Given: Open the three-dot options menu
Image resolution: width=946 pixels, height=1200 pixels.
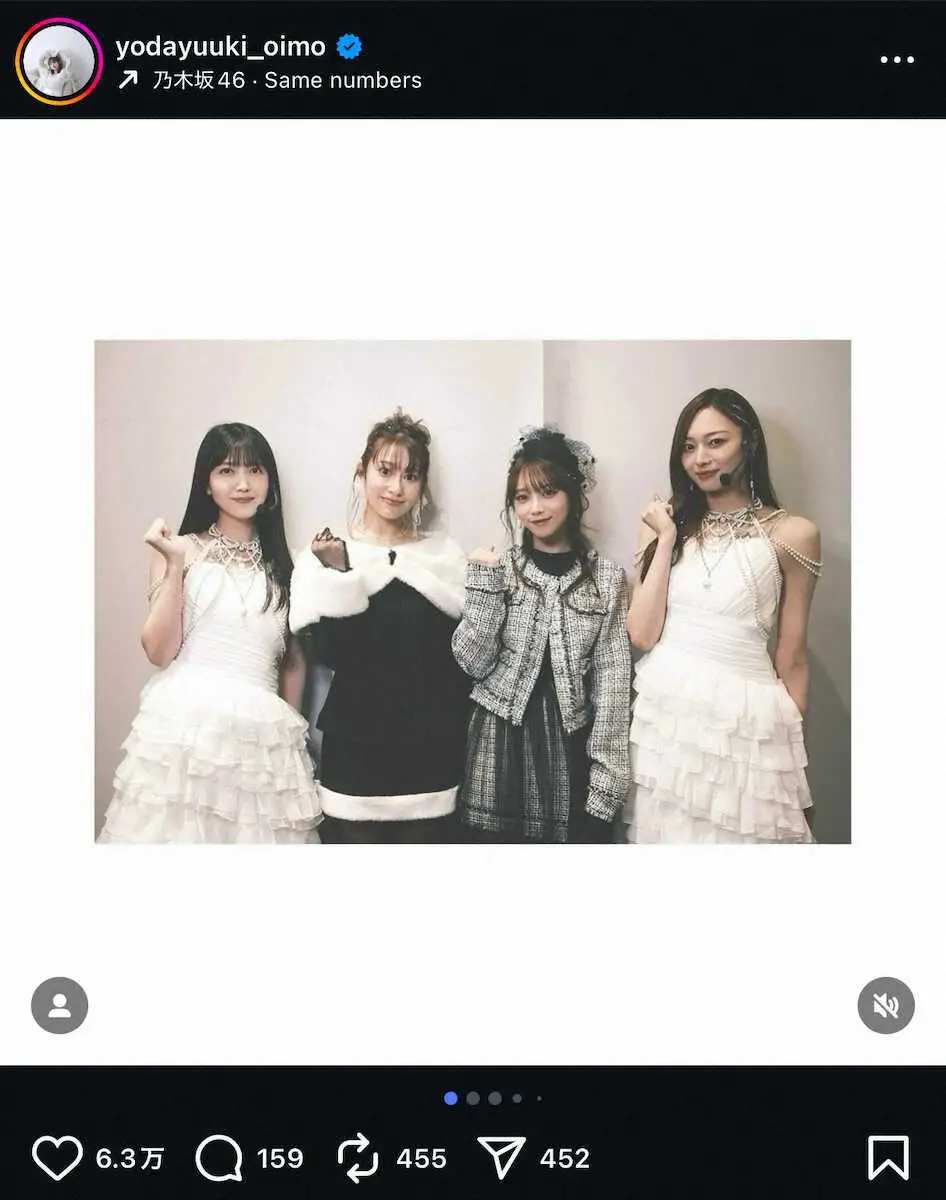Looking at the screenshot, I should point(896,60).
